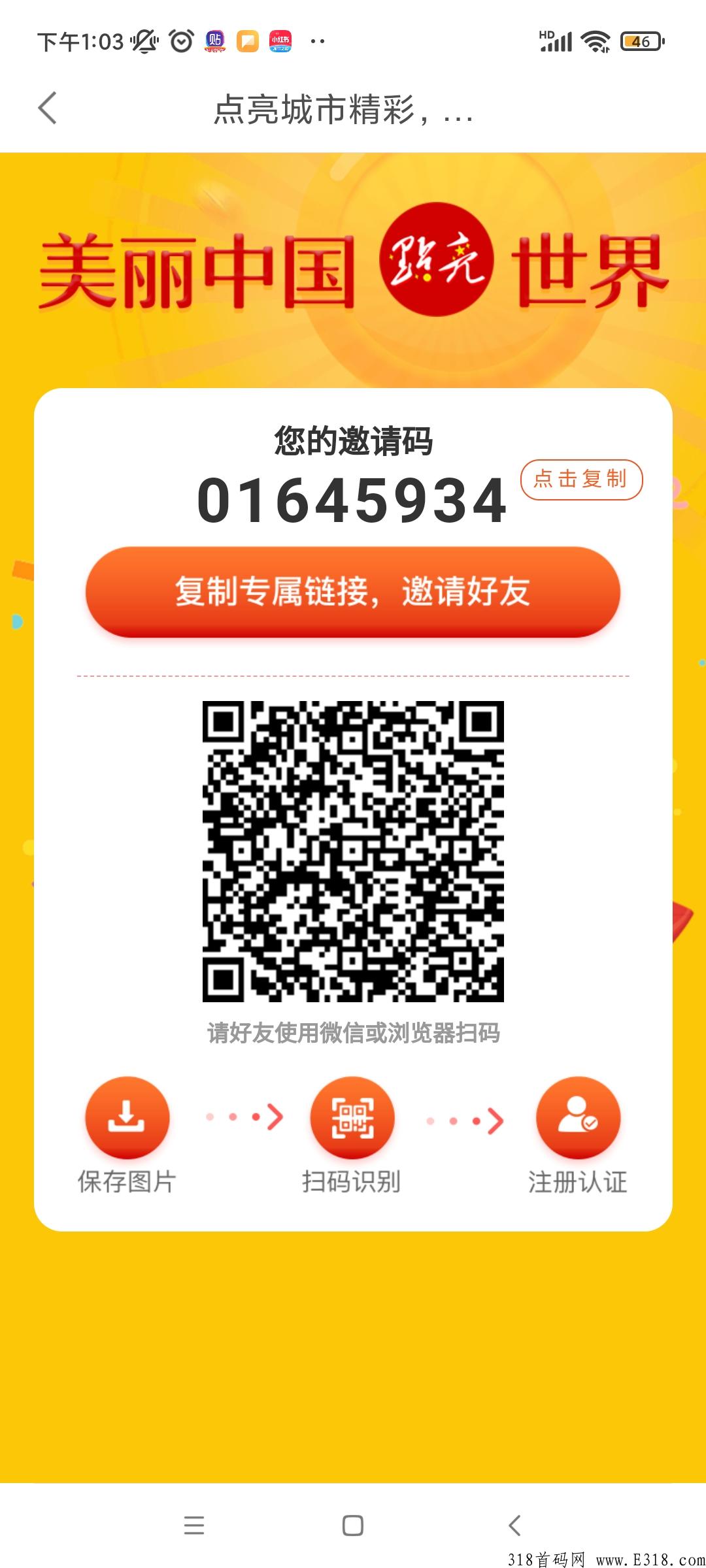
Task: Tap 复制专属链接，邀请好友 button
Action: click(x=353, y=592)
